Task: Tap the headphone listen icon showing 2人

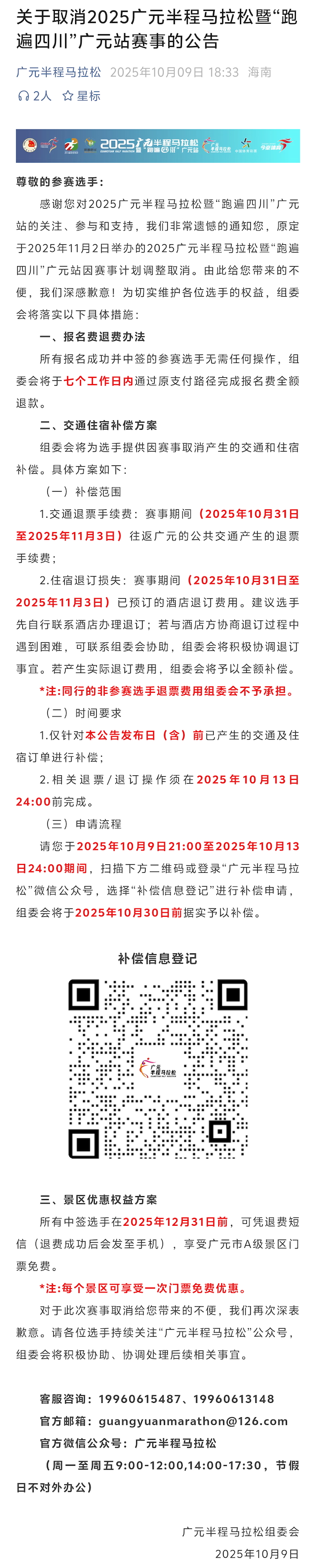Action: (24, 96)
